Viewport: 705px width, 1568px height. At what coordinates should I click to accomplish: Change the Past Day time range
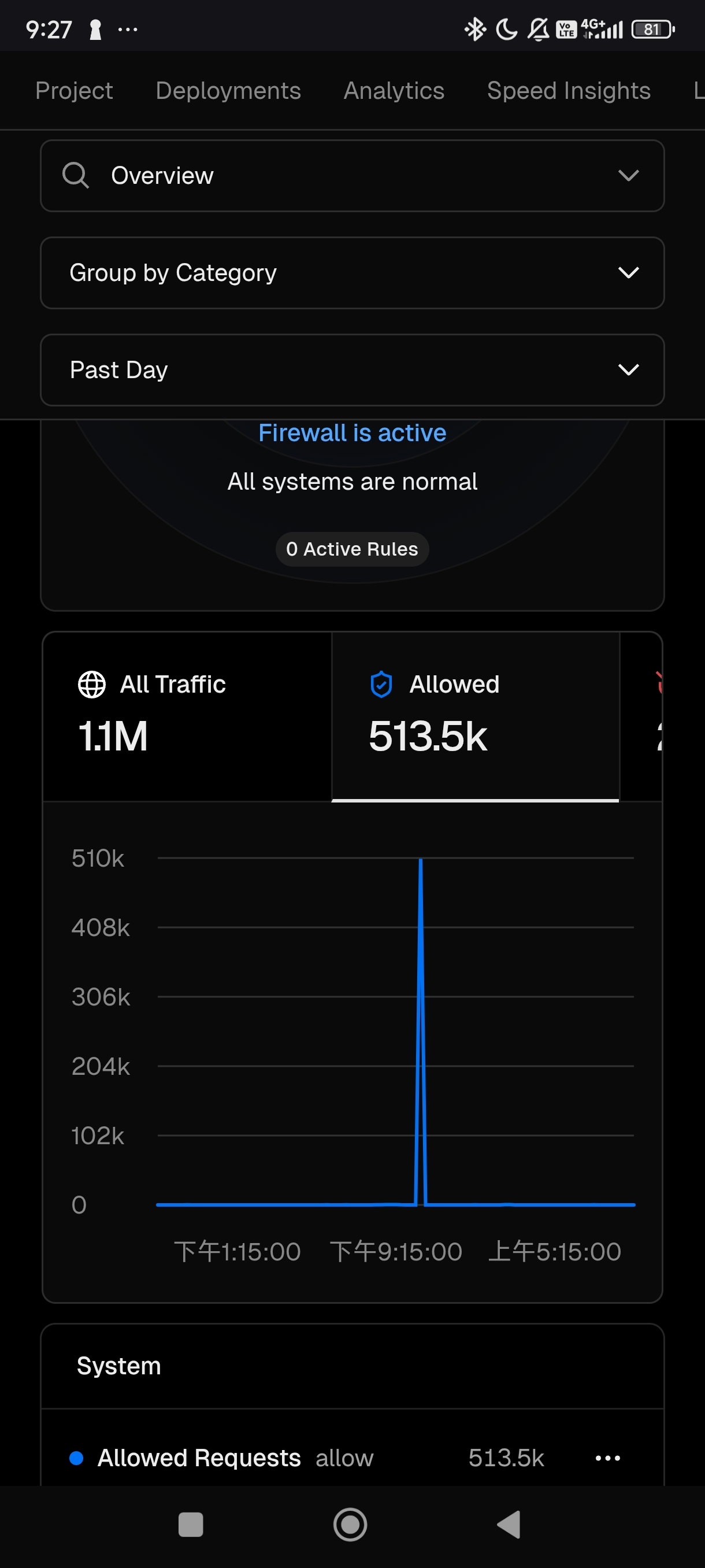coord(352,370)
